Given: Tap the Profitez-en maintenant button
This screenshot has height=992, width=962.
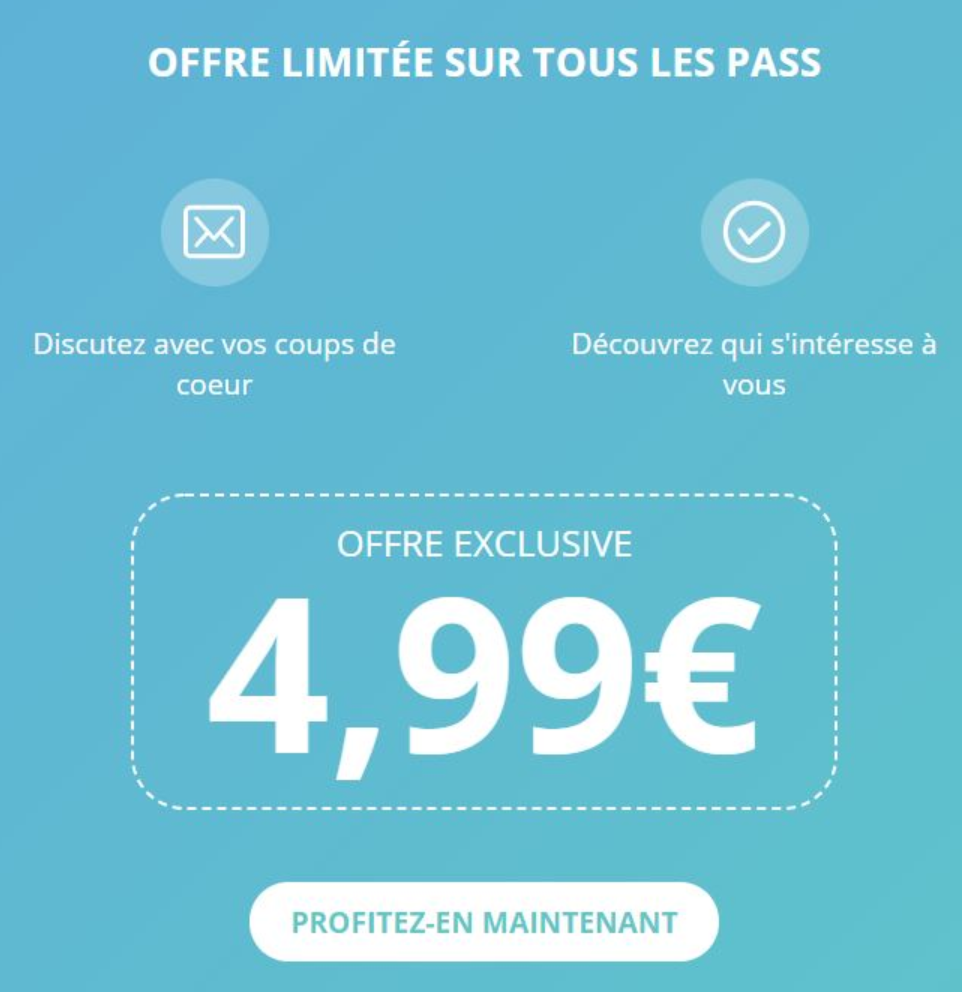Looking at the screenshot, I should [484, 921].
